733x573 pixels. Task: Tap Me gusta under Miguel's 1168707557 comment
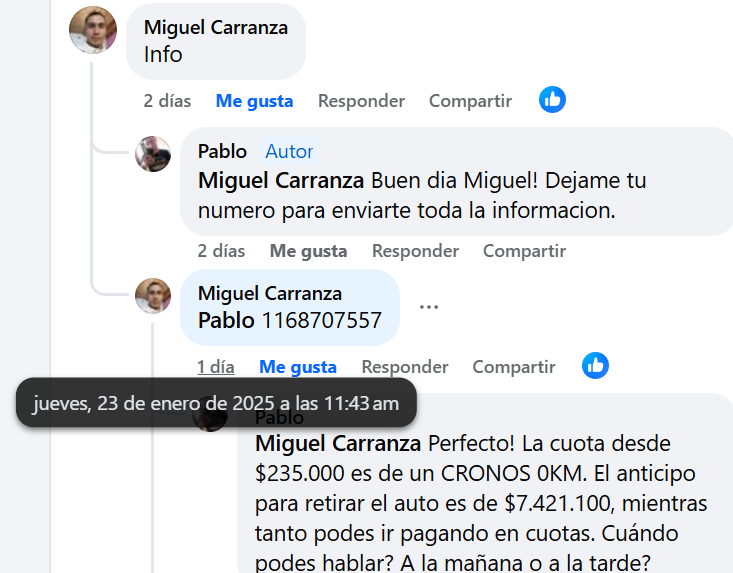(298, 367)
